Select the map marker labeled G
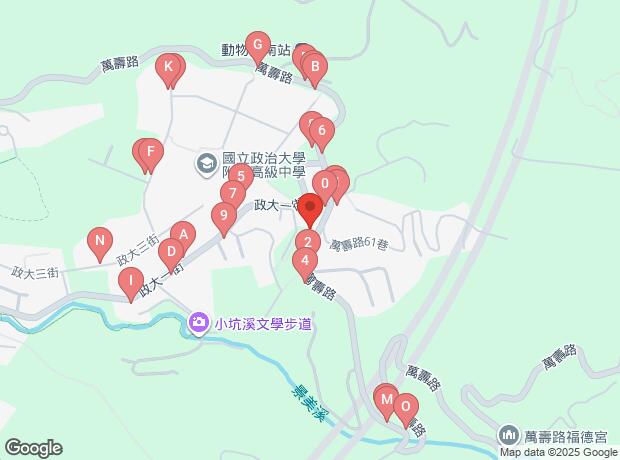The width and height of the screenshot is (620, 460). 257,45
